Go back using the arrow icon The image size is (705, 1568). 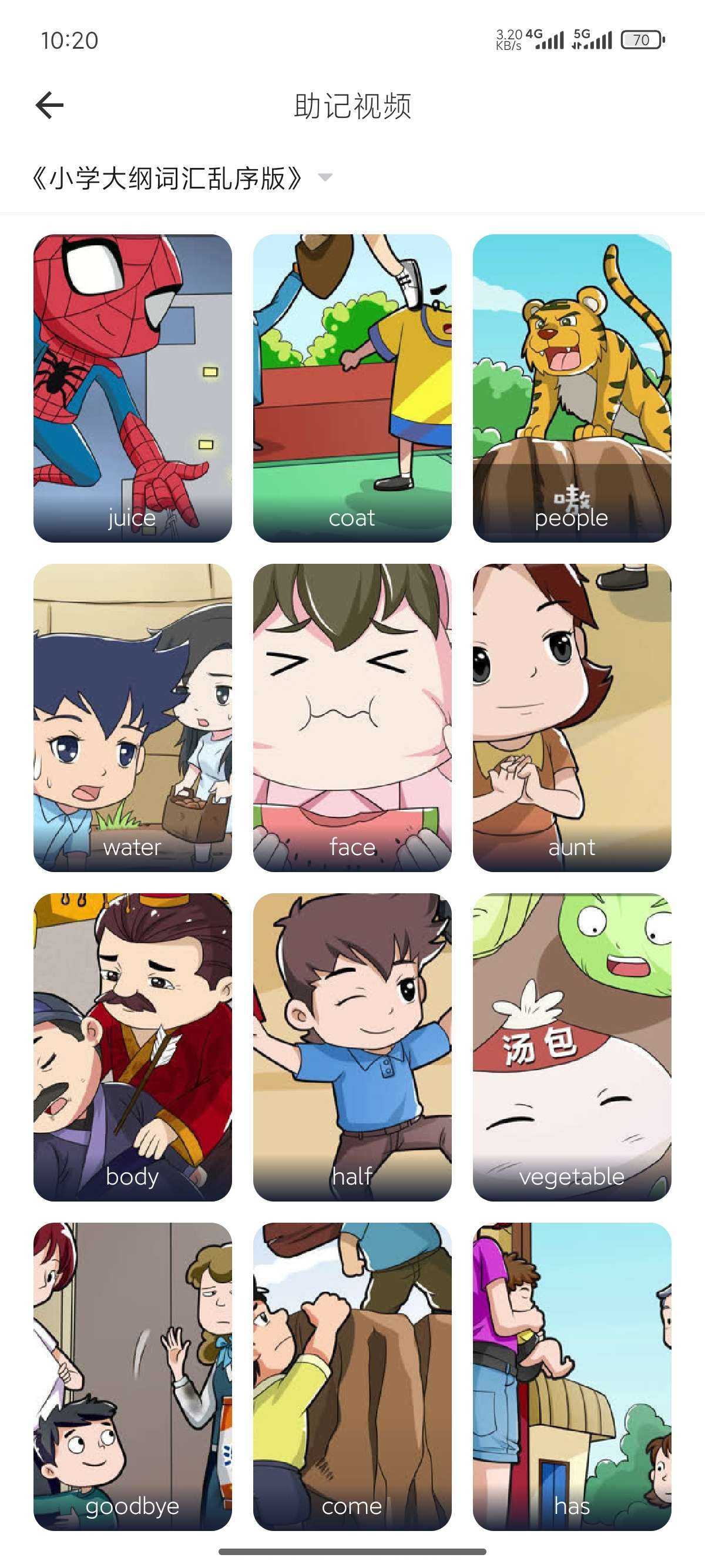[x=50, y=105]
